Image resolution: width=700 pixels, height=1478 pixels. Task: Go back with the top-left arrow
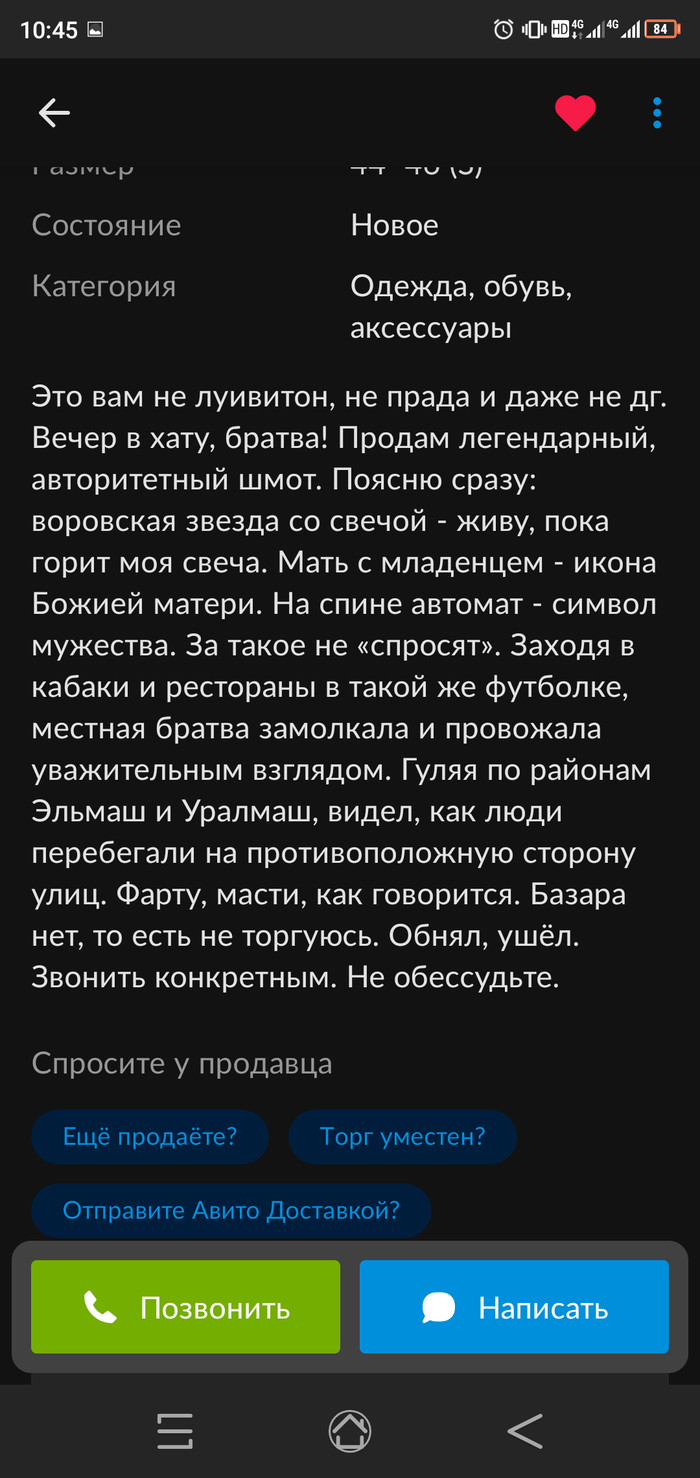coord(54,113)
